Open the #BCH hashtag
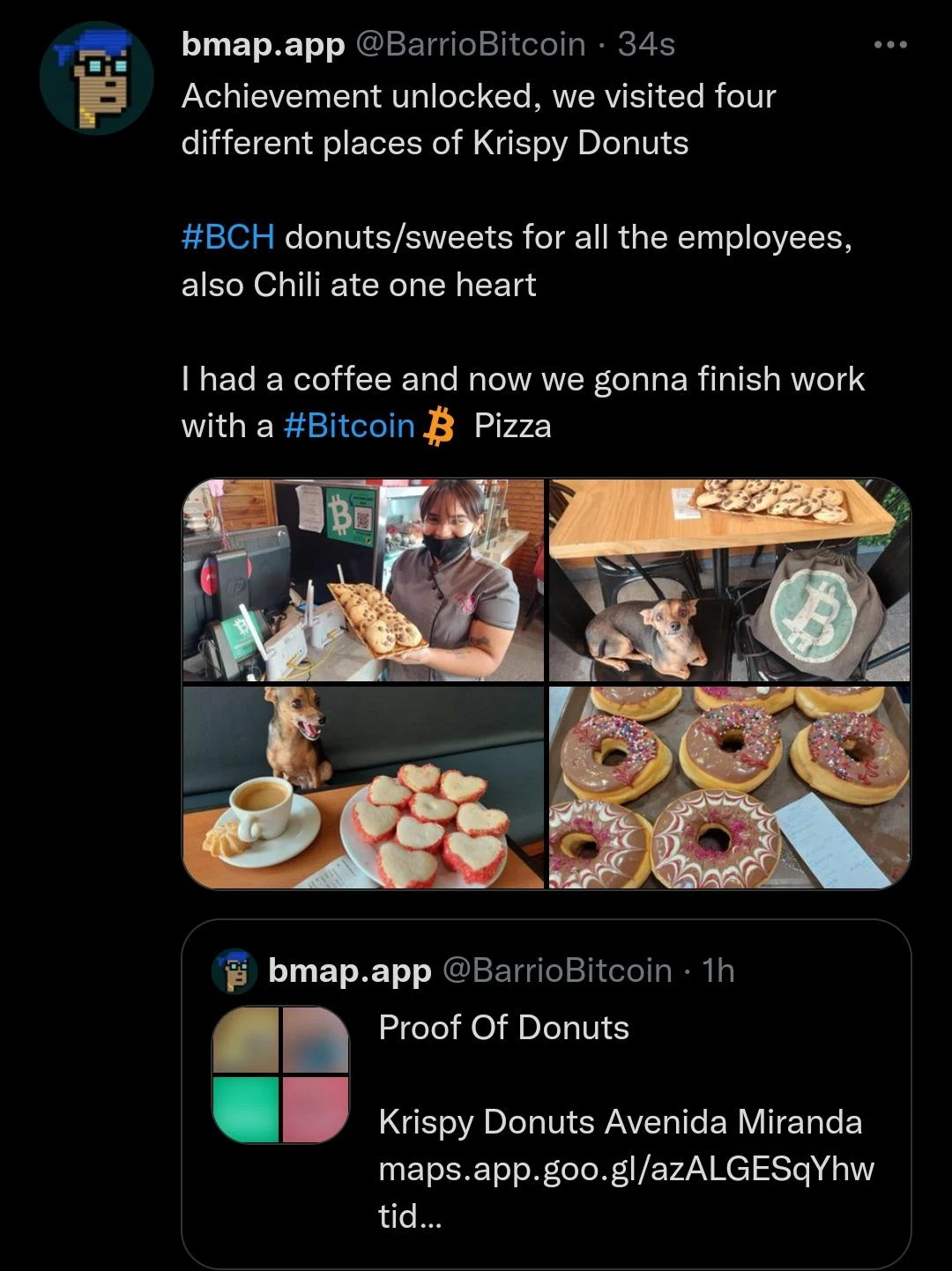 click(x=227, y=236)
